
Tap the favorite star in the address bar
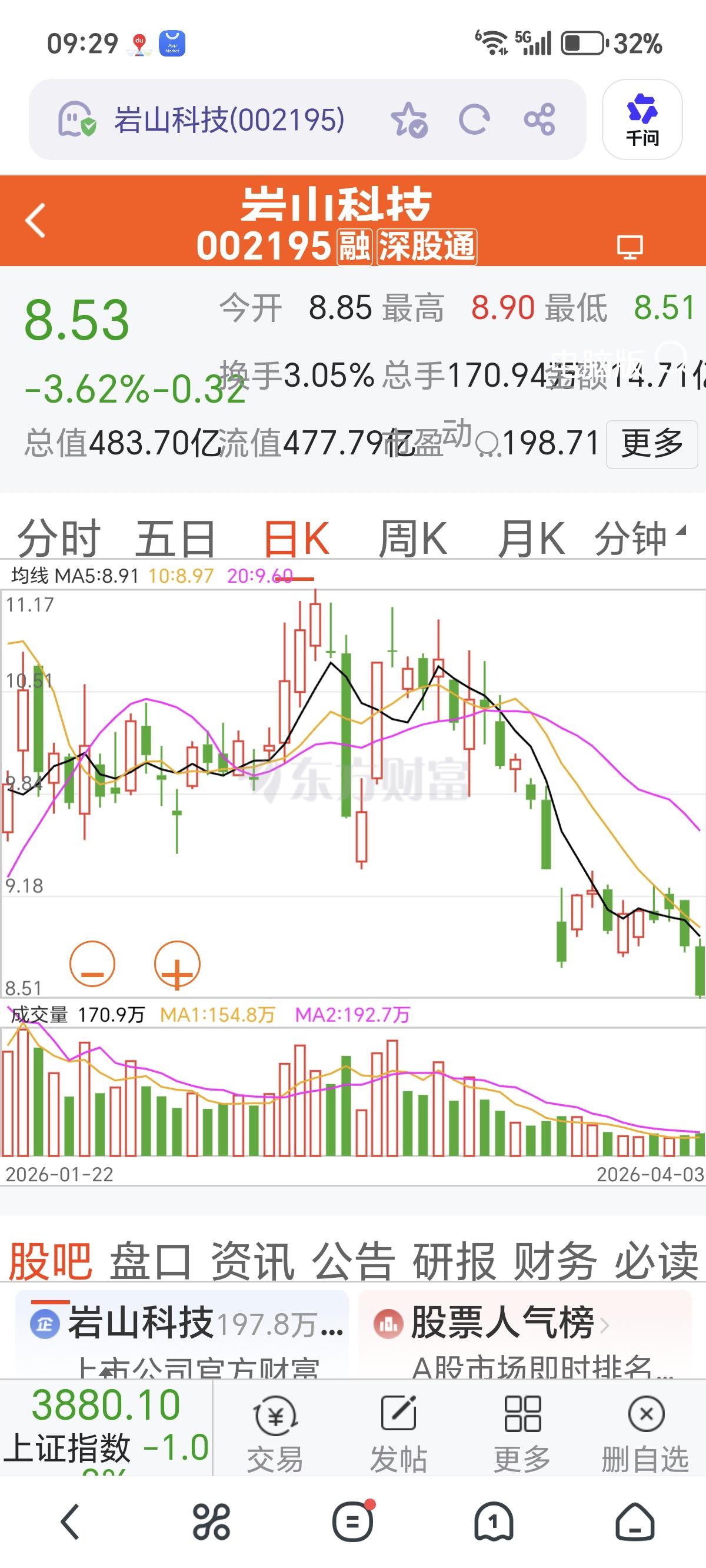(x=409, y=120)
